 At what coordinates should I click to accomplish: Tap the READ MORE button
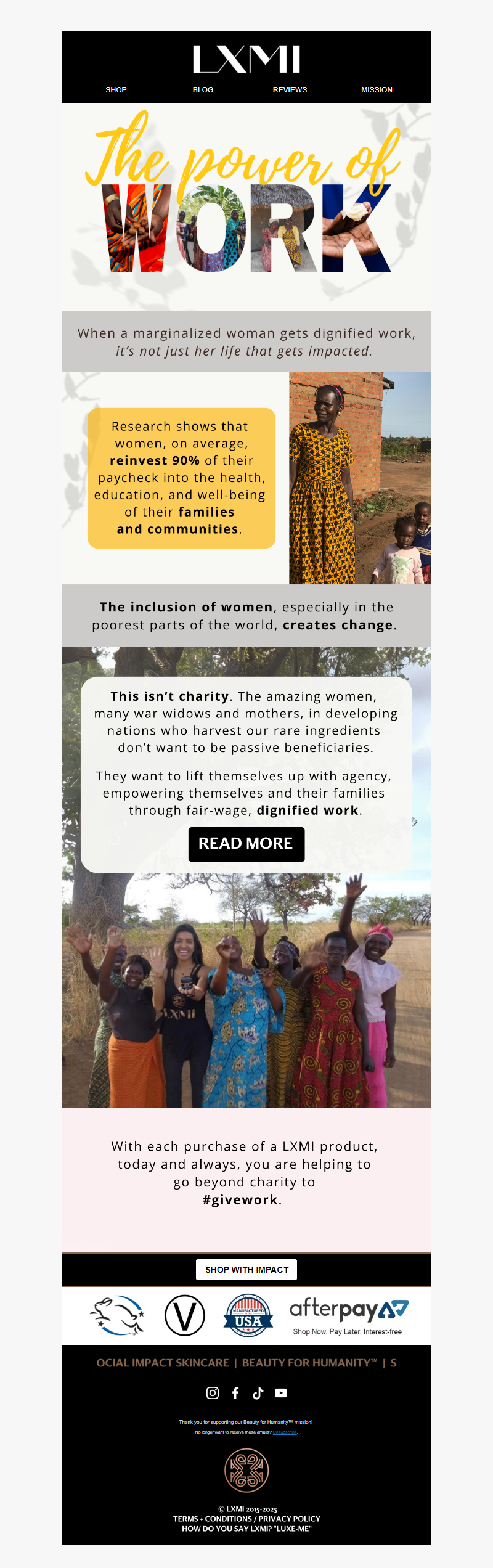pyautogui.click(x=246, y=844)
